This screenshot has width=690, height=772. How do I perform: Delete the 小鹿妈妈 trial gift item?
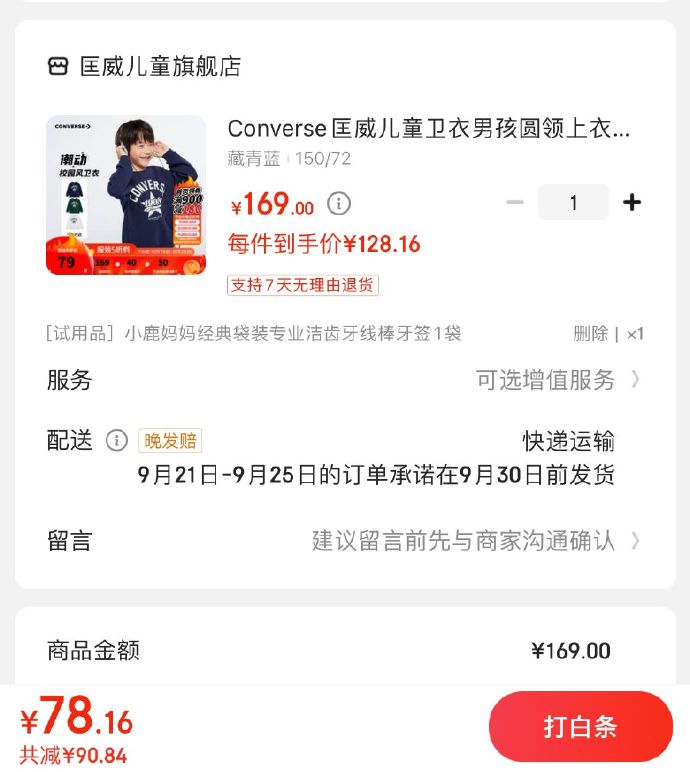point(590,334)
